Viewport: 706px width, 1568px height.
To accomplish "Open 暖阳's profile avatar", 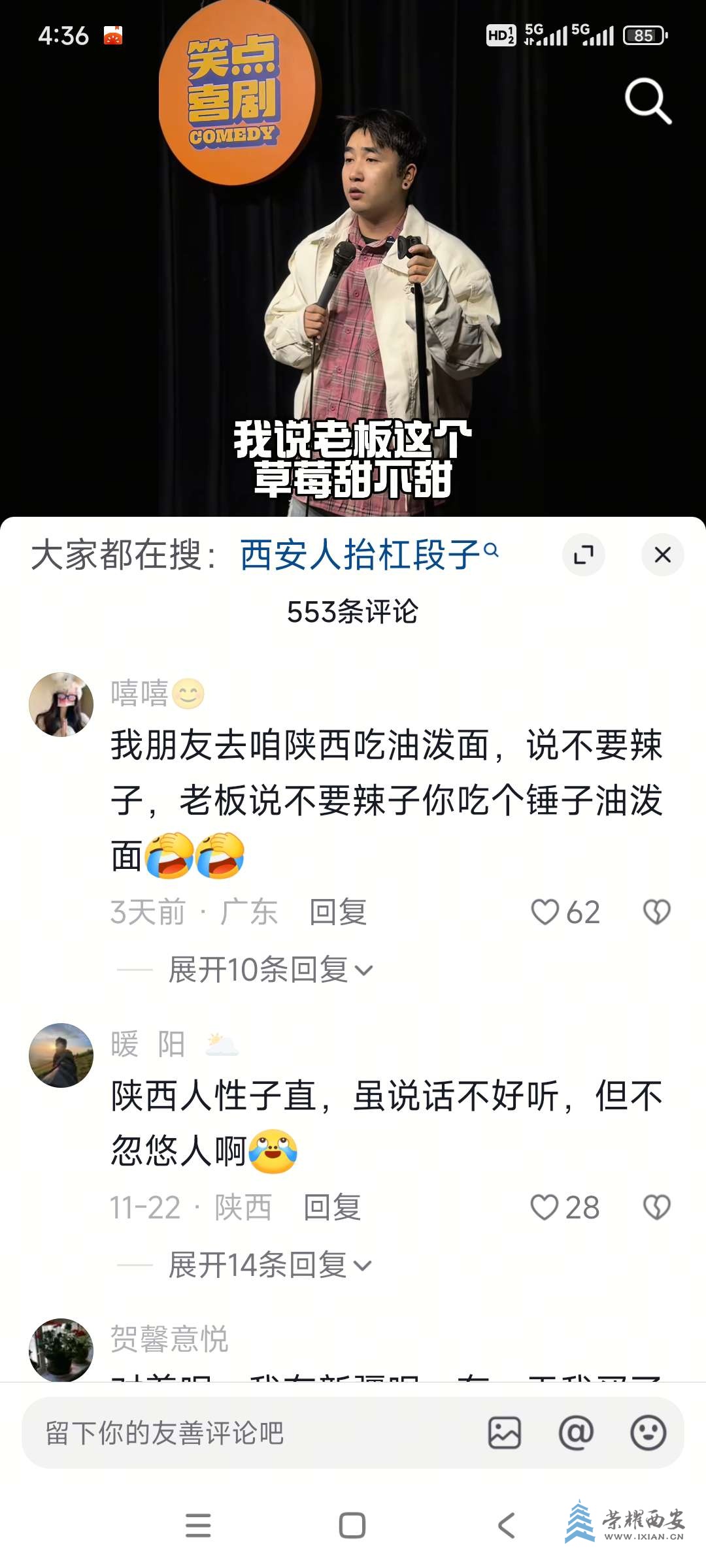I will [x=61, y=1055].
